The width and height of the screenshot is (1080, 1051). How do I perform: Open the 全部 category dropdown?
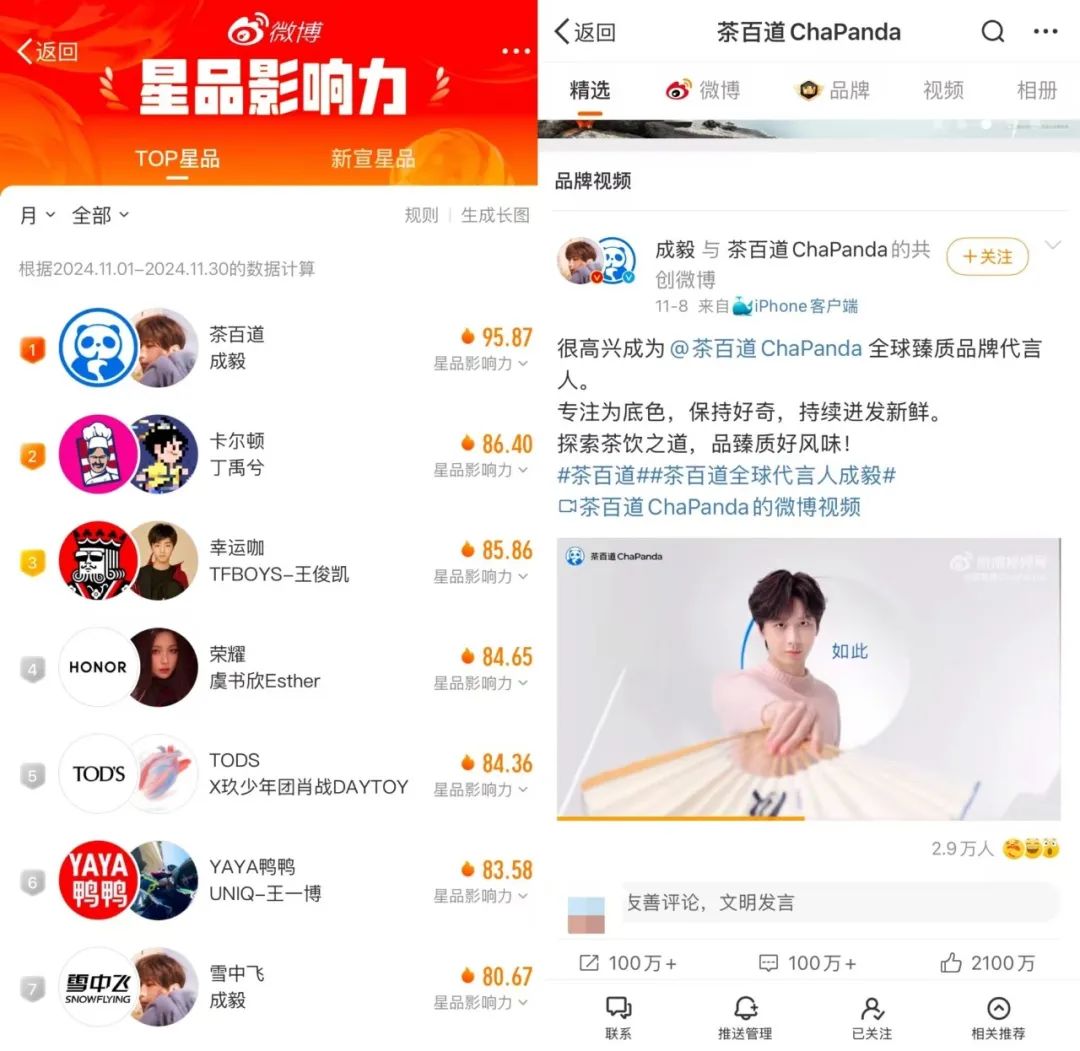coord(100,215)
